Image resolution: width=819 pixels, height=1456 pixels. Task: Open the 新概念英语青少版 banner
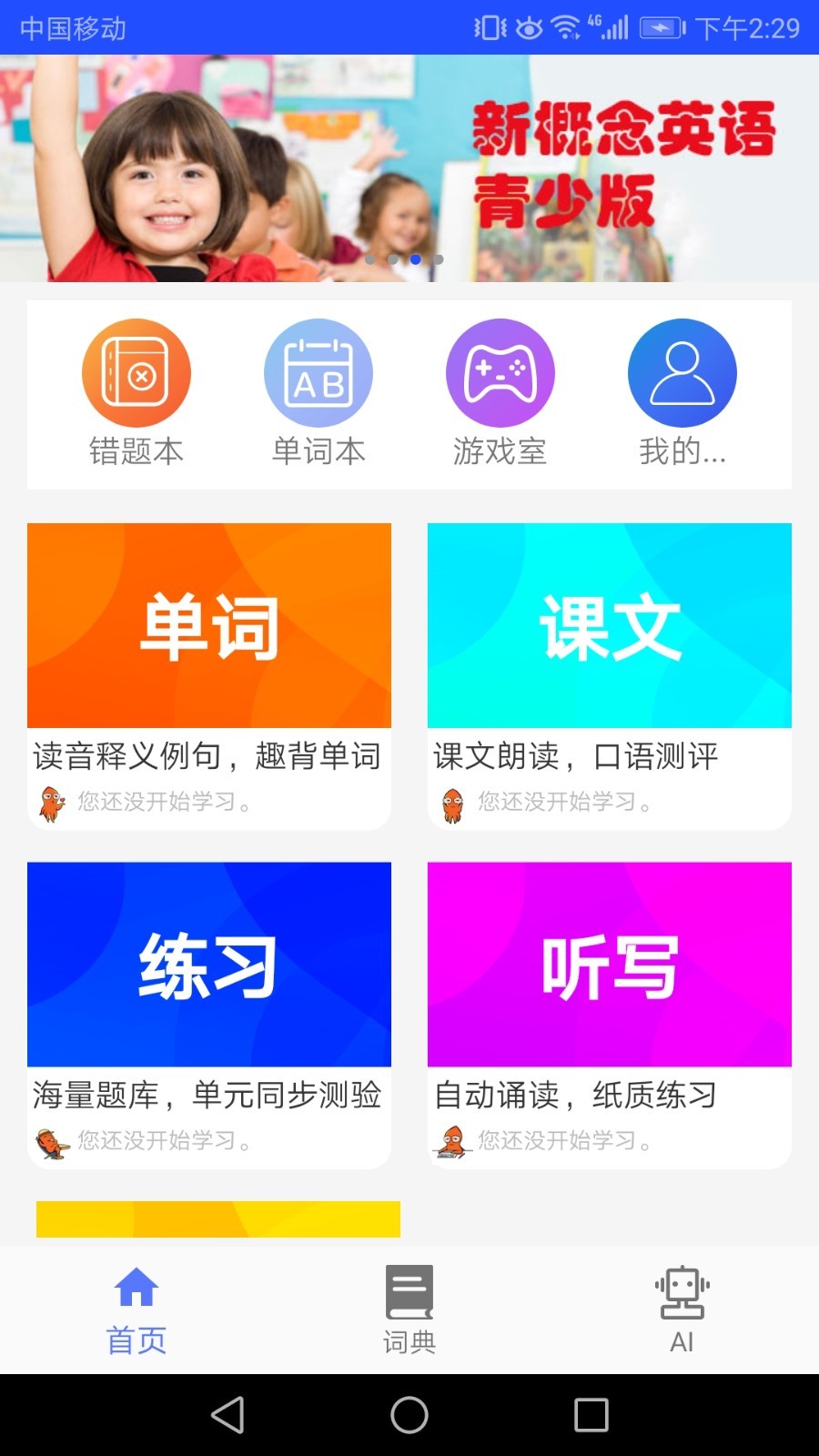[409, 168]
